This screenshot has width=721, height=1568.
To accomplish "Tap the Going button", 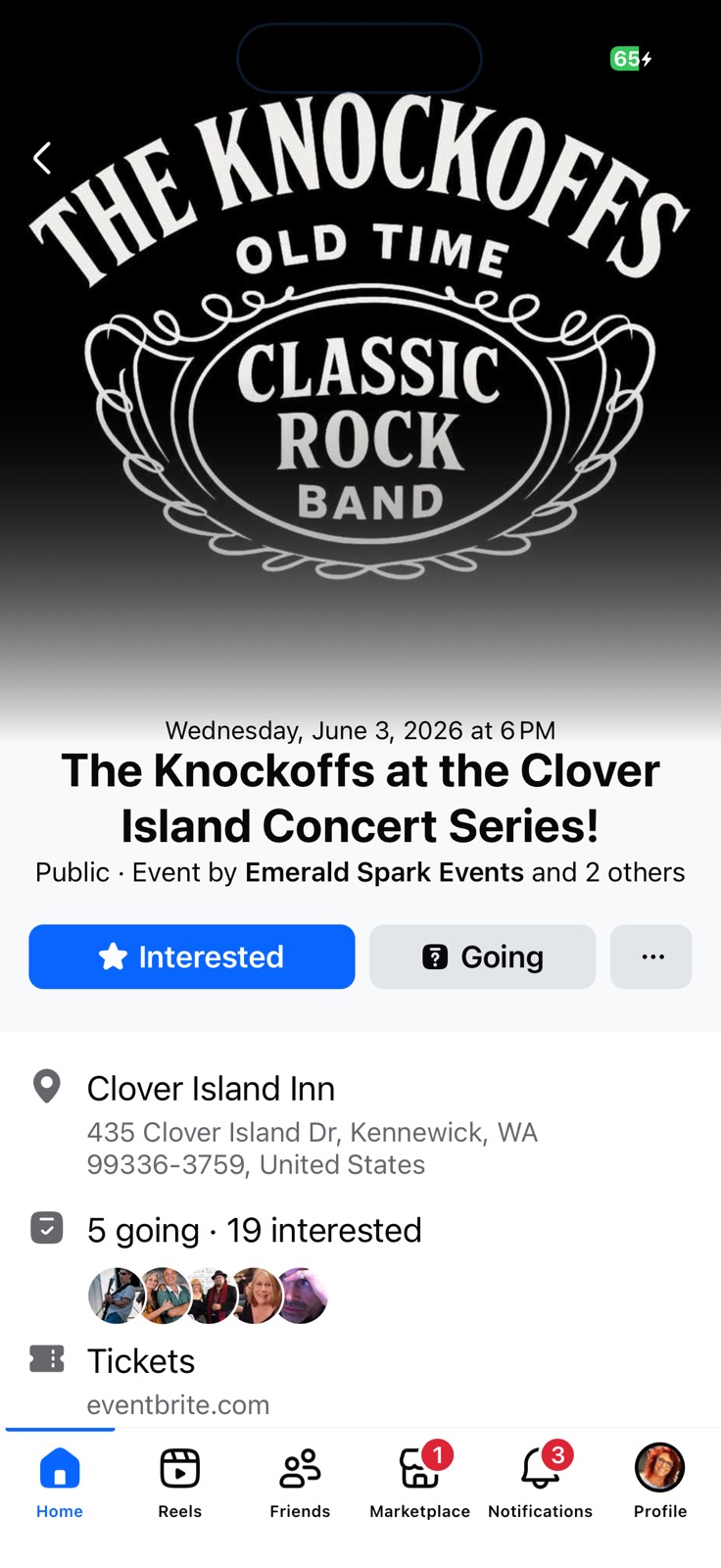I will (x=482, y=956).
